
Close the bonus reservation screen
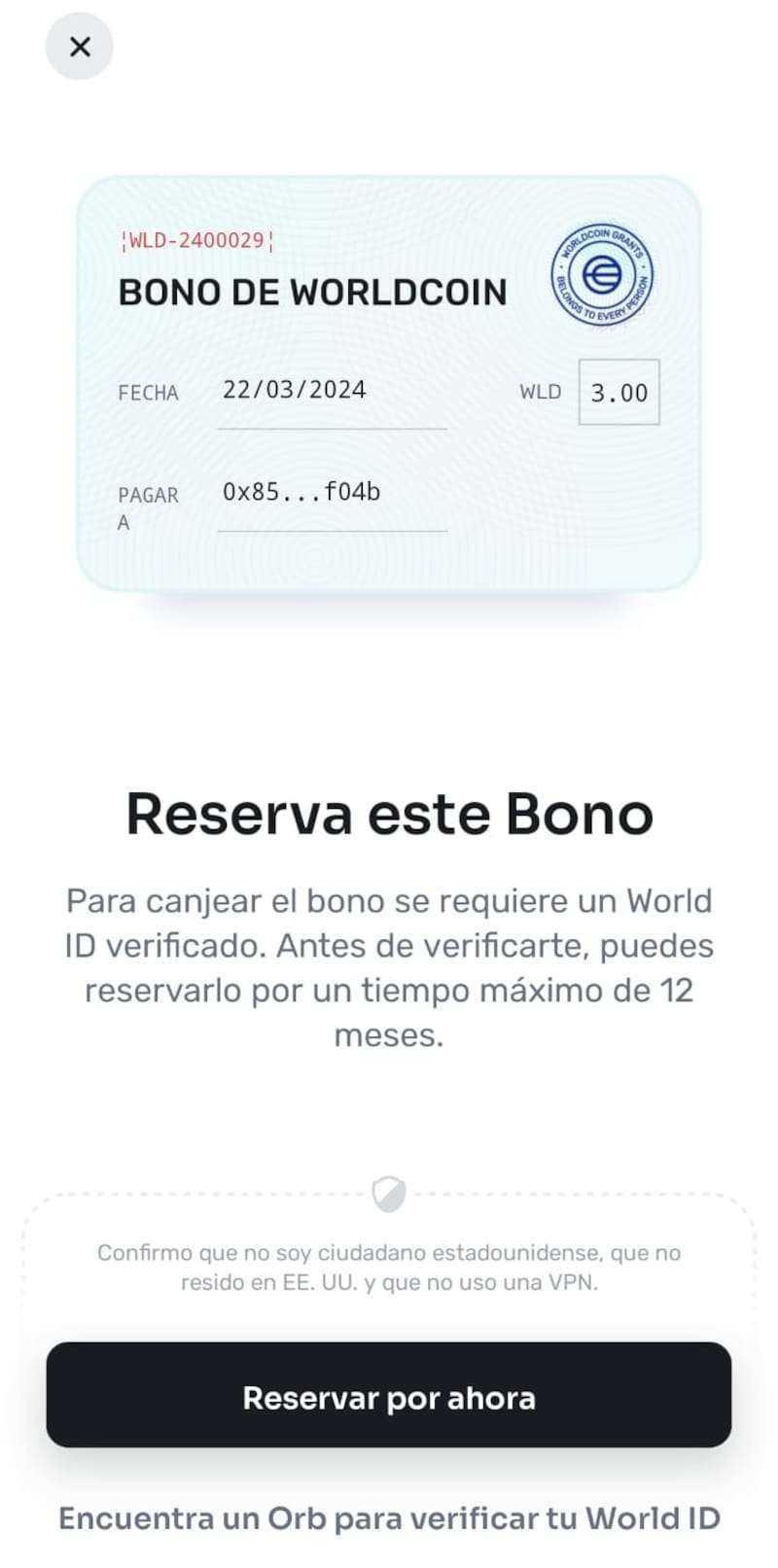[x=80, y=46]
